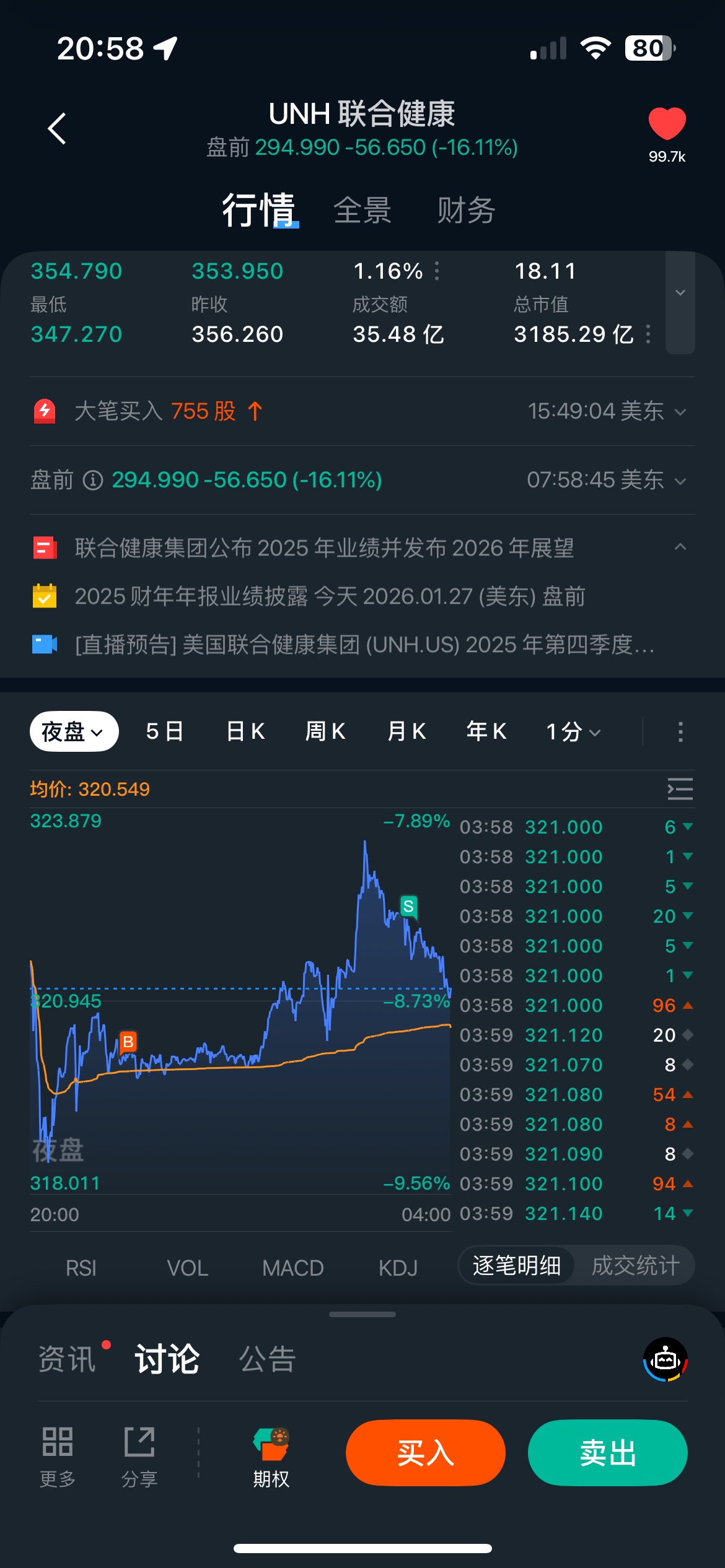Tap the orange 买入 button
Viewport: 725px width, 1568px height.
pyautogui.click(x=425, y=1453)
